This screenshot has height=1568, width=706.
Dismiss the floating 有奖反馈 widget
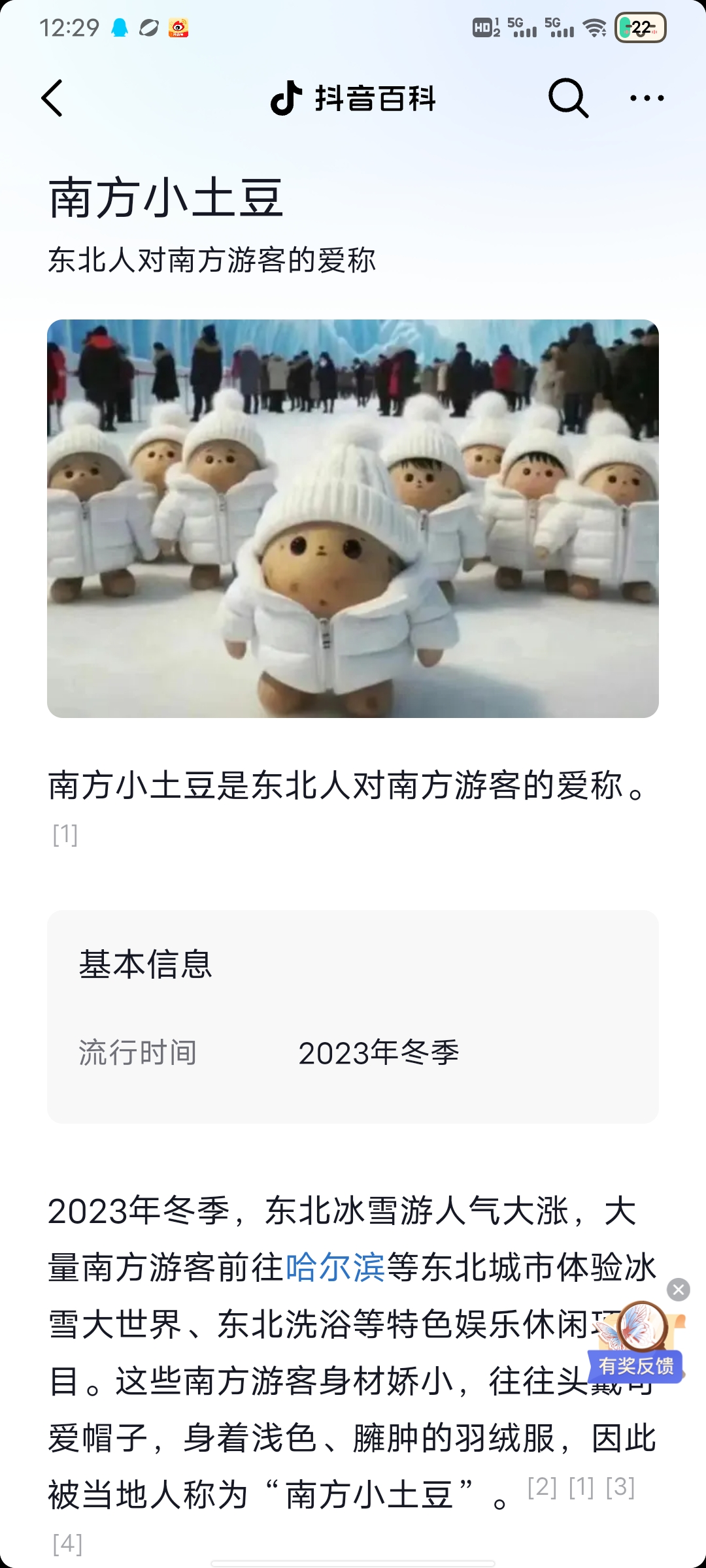point(678,1290)
